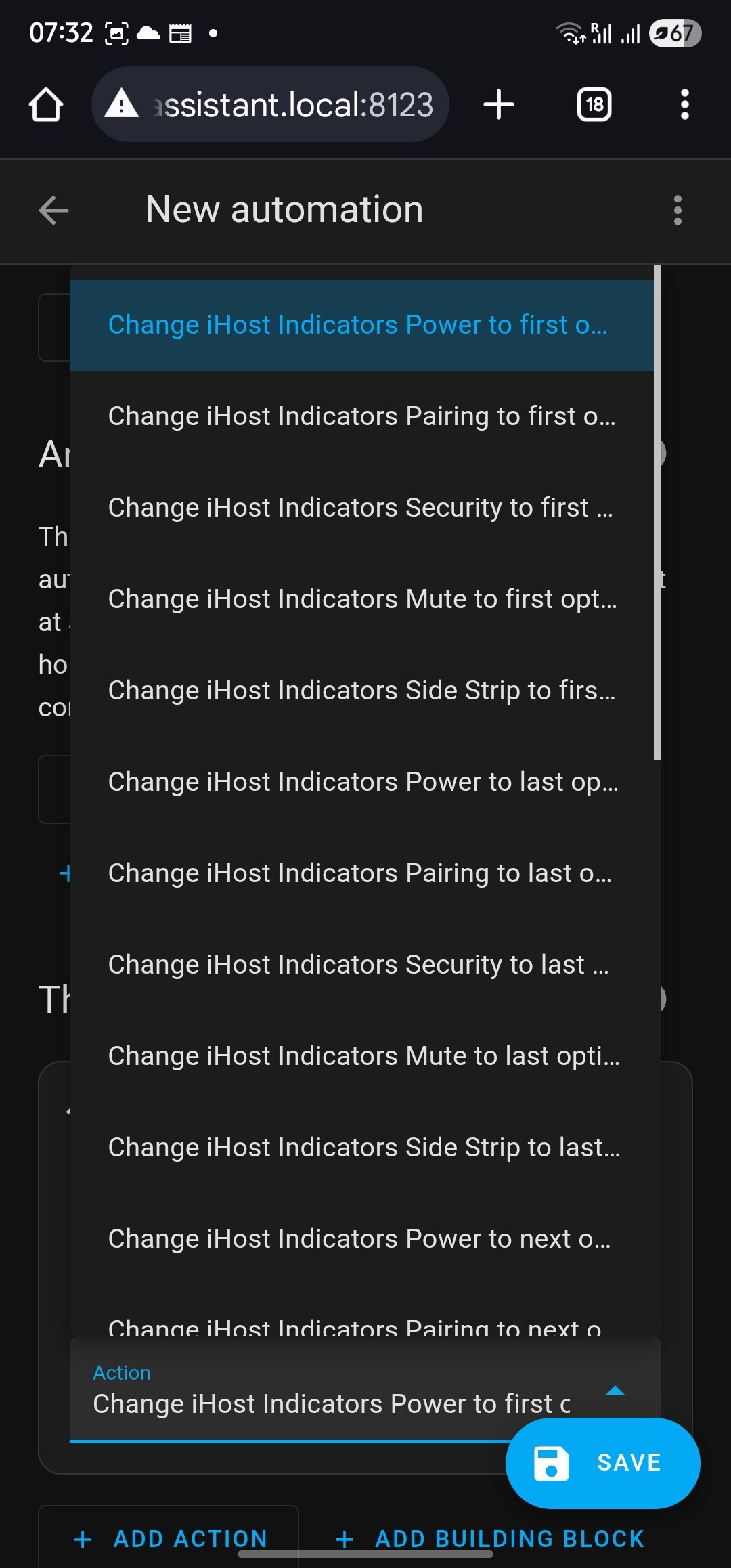Screen dimensions: 731x1568
Task: Pick Change iHost Indicators Mute to first option
Action: tap(361, 599)
